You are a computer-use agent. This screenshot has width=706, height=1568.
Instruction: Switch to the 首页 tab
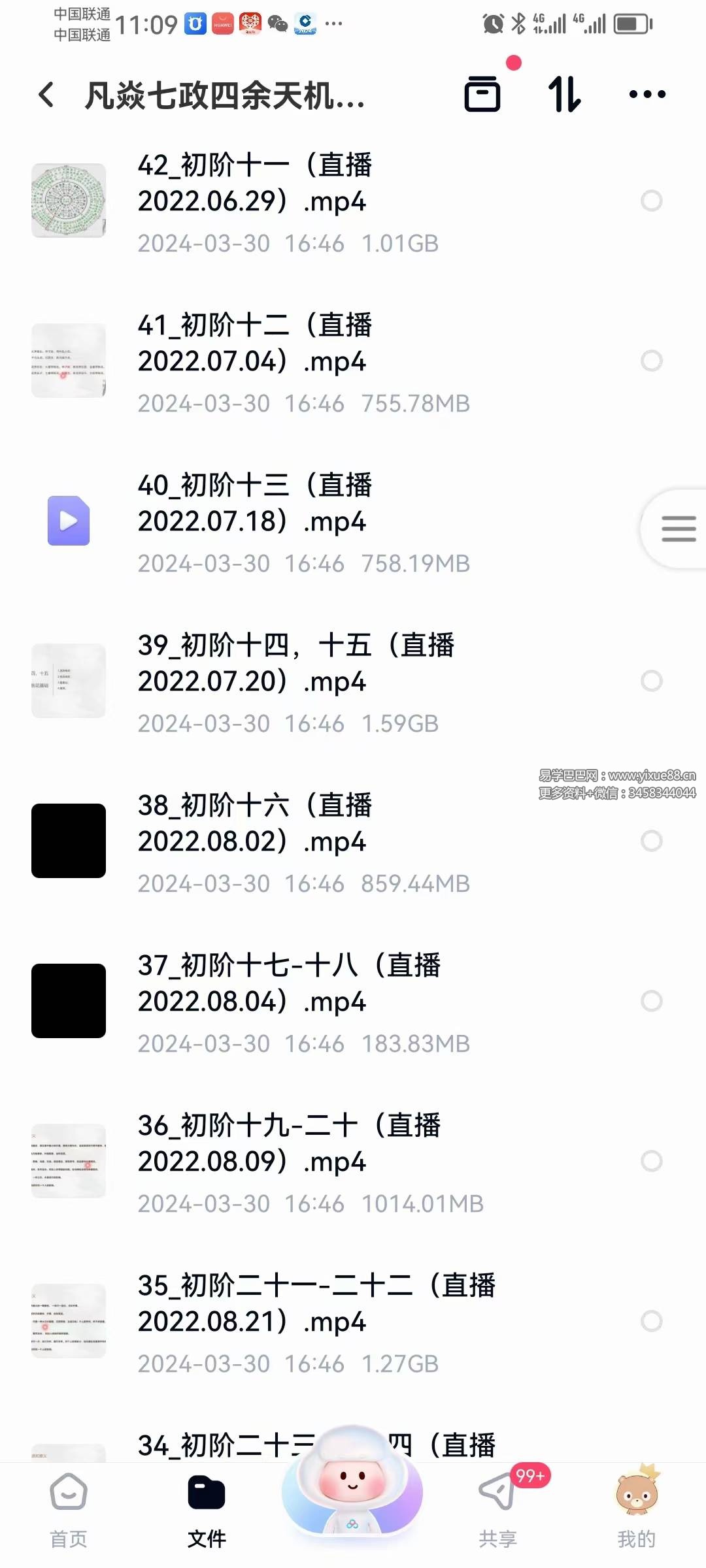pyautogui.click(x=69, y=1509)
